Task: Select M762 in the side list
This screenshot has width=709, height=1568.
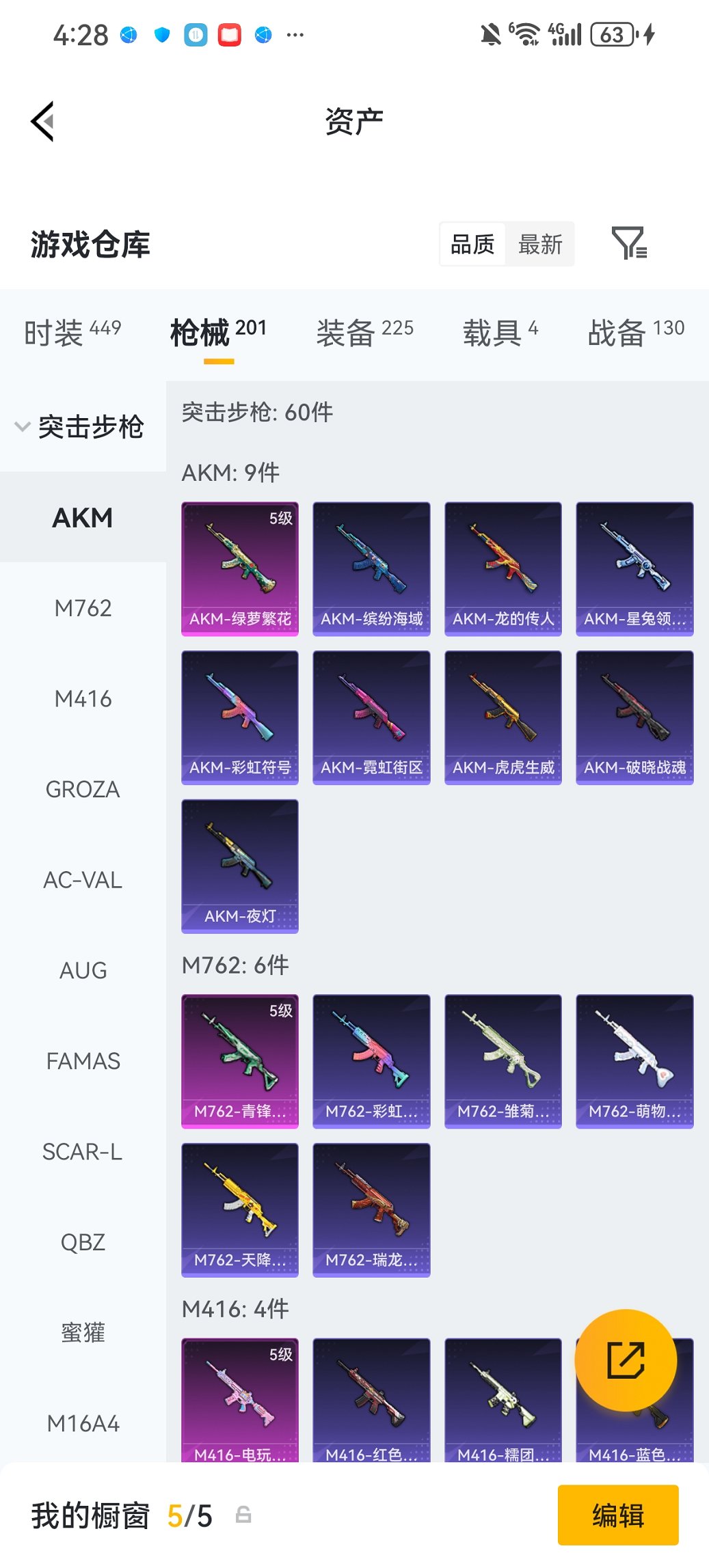Action: tap(83, 608)
